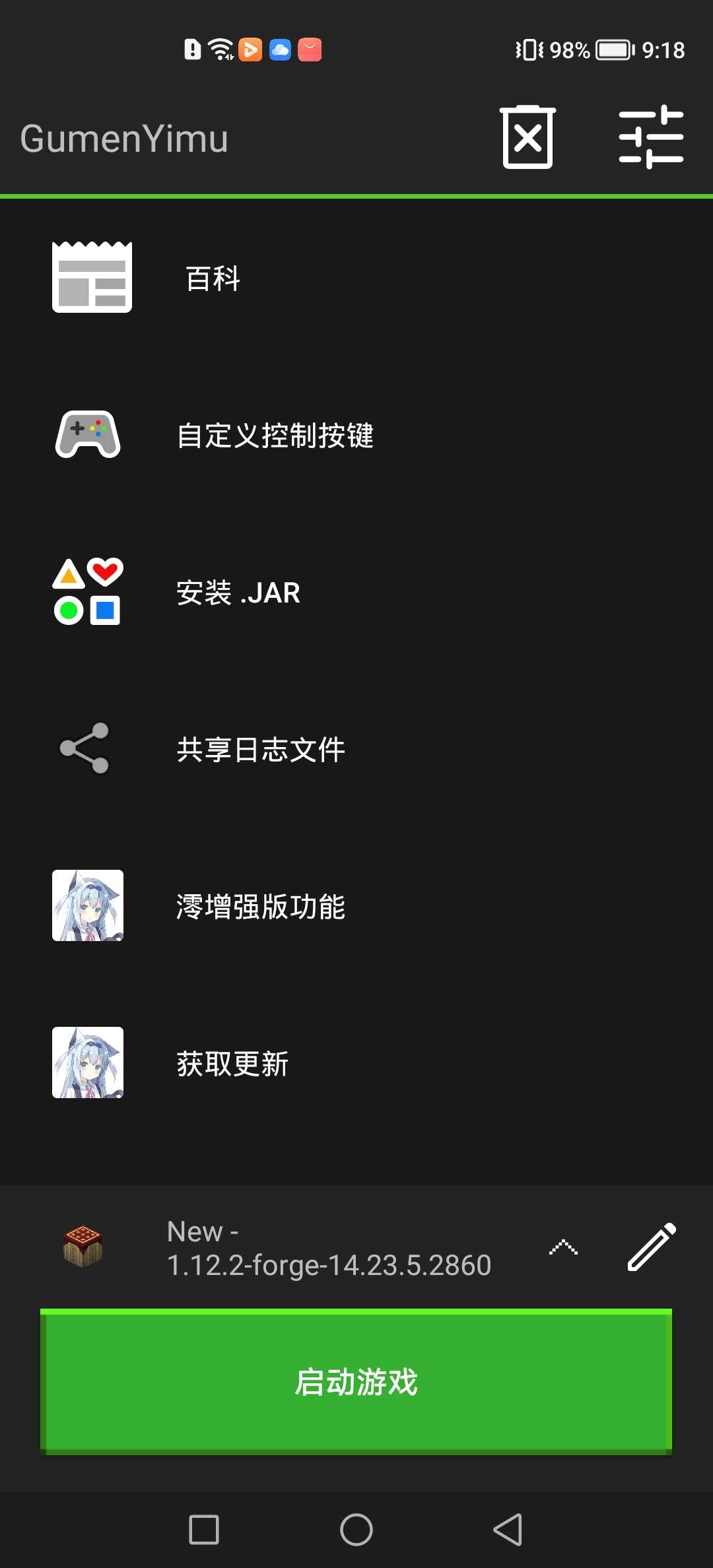Launch the game with 启动游戏
The image size is (713, 1568).
356,1381
